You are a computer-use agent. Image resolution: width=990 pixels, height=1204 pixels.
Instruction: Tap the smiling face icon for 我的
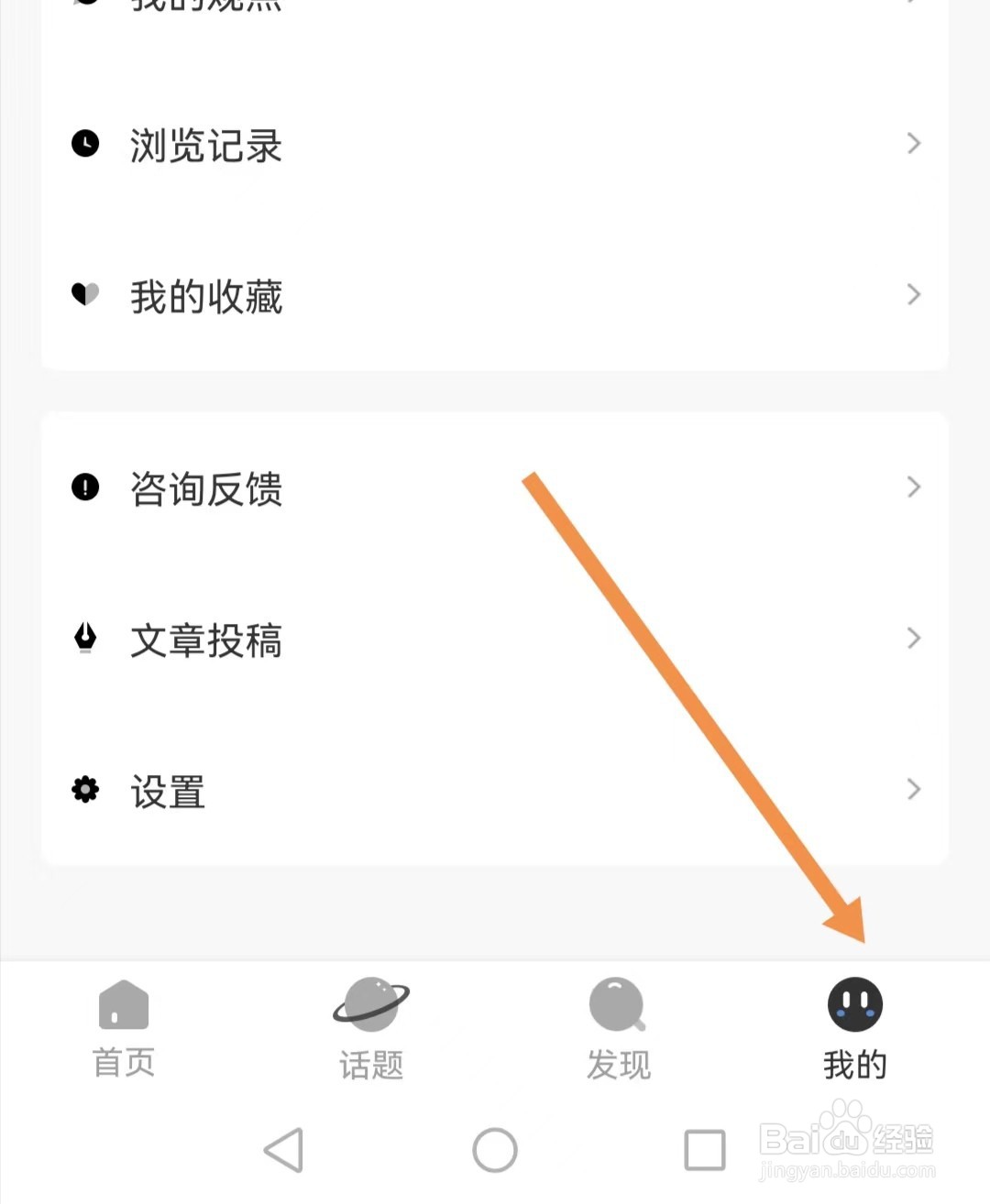pos(854,1004)
